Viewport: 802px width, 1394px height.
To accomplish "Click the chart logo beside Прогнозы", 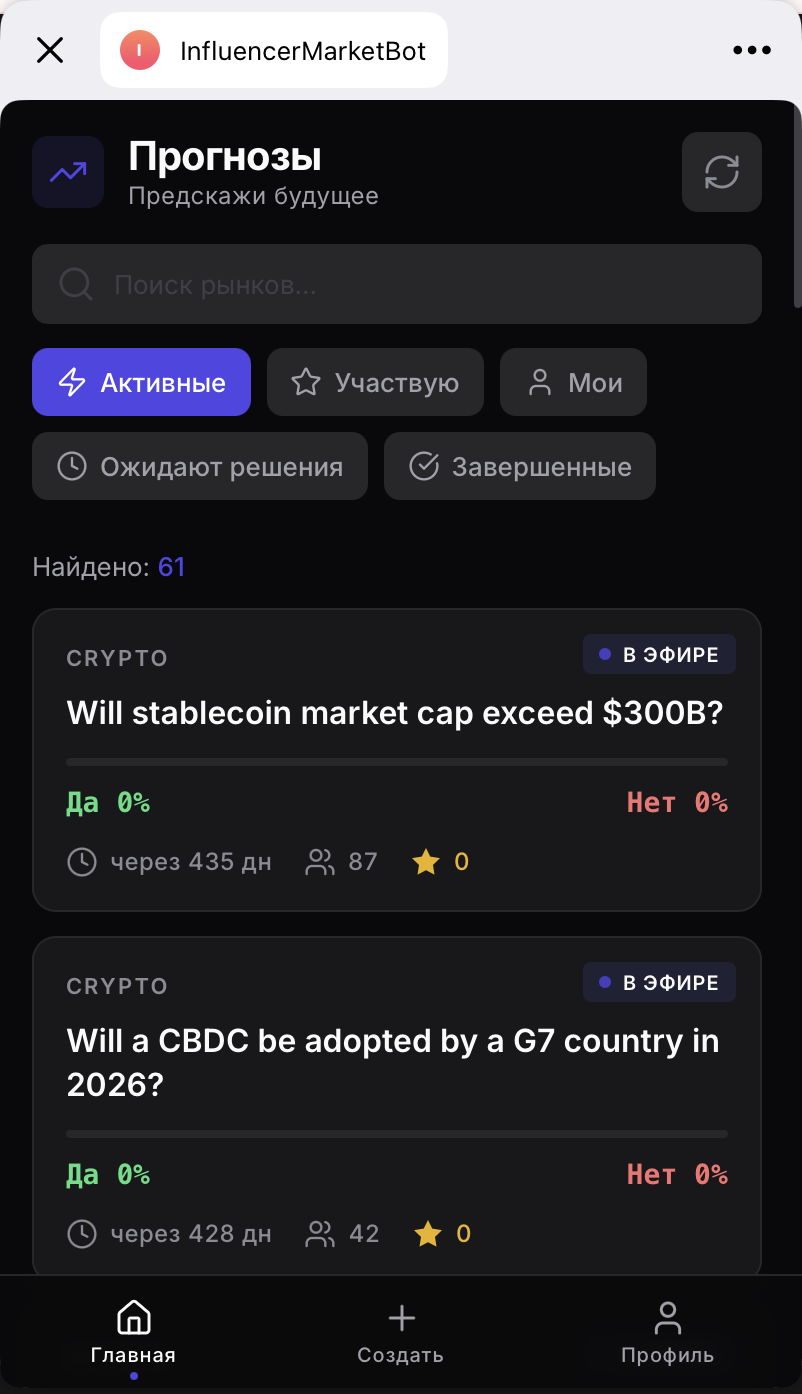I will pos(67,171).
